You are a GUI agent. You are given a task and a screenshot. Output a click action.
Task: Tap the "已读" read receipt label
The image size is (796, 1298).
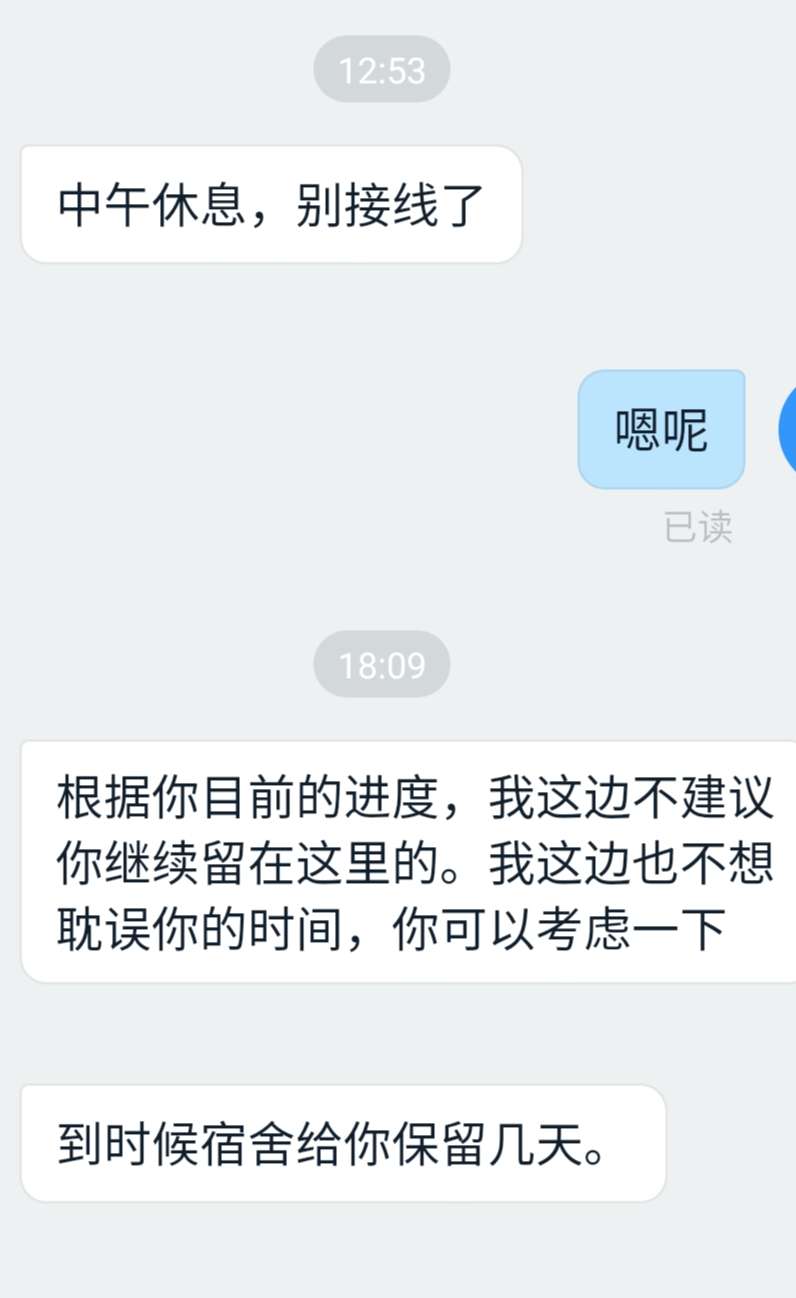click(700, 528)
